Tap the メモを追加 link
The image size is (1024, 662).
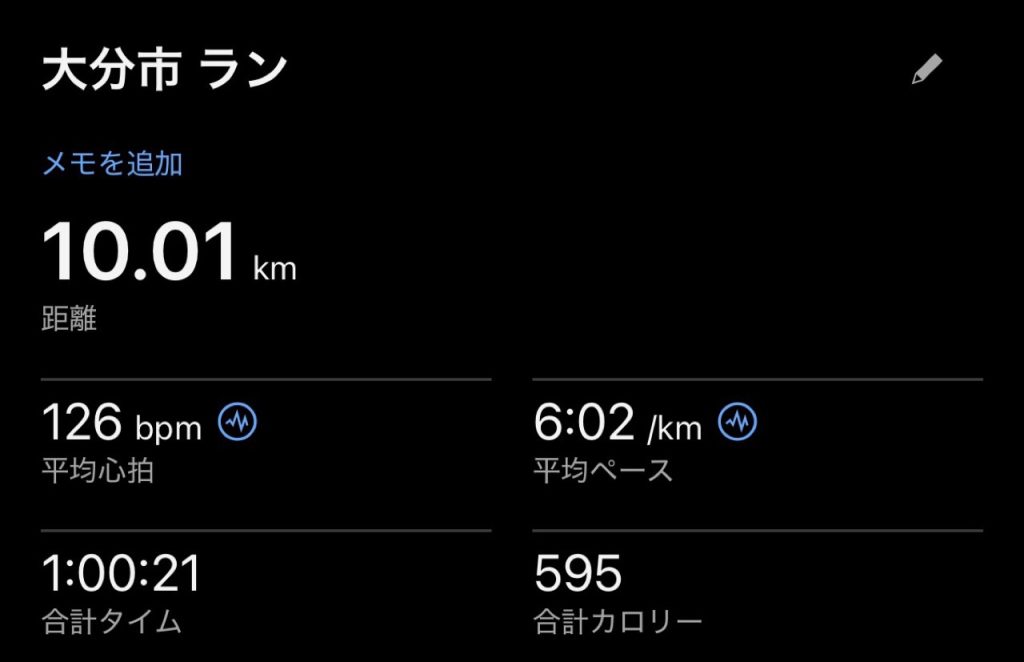112,164
